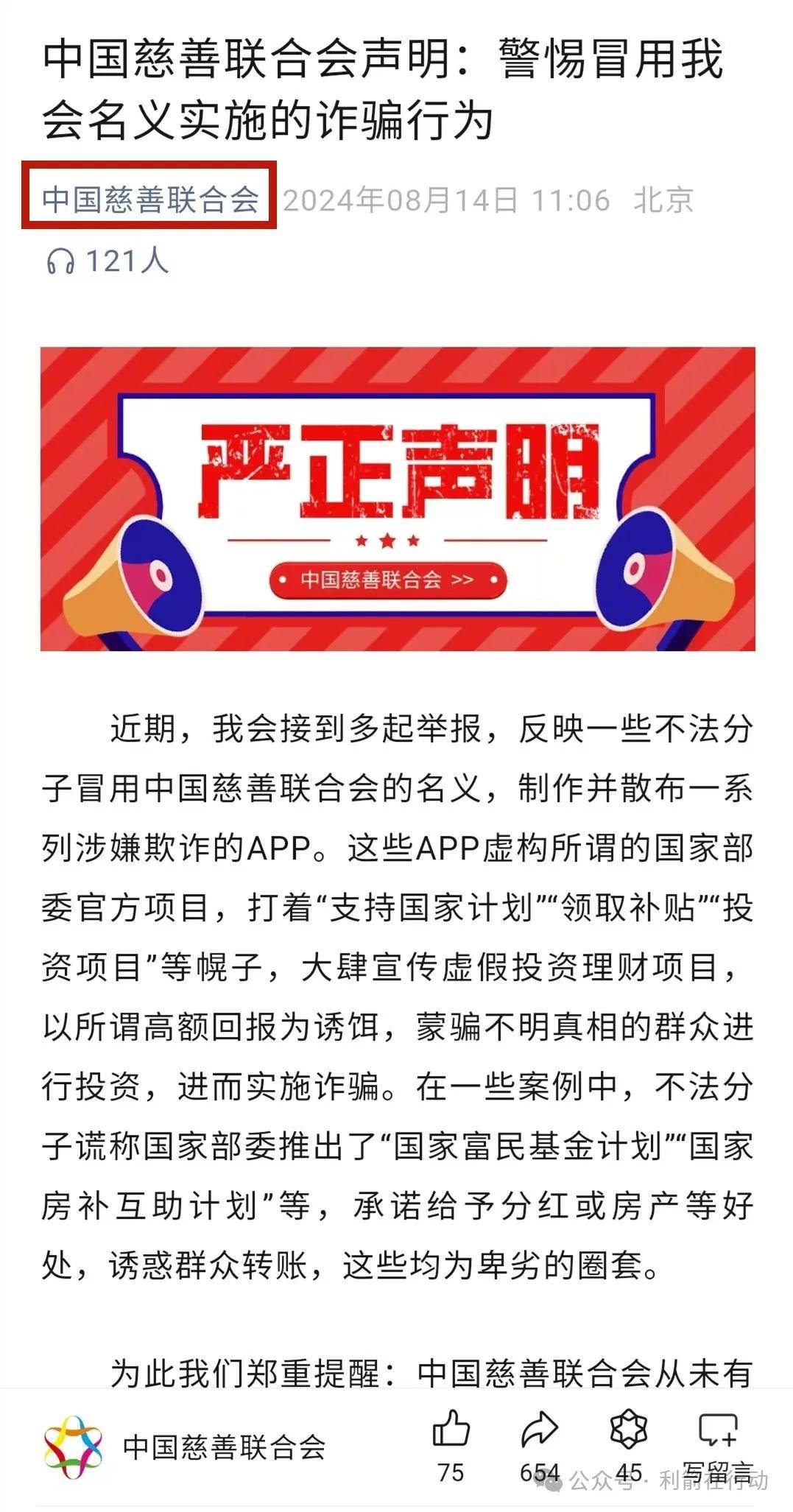
Task: Share the article using the arrow icon
Action: pos(540,1430)
